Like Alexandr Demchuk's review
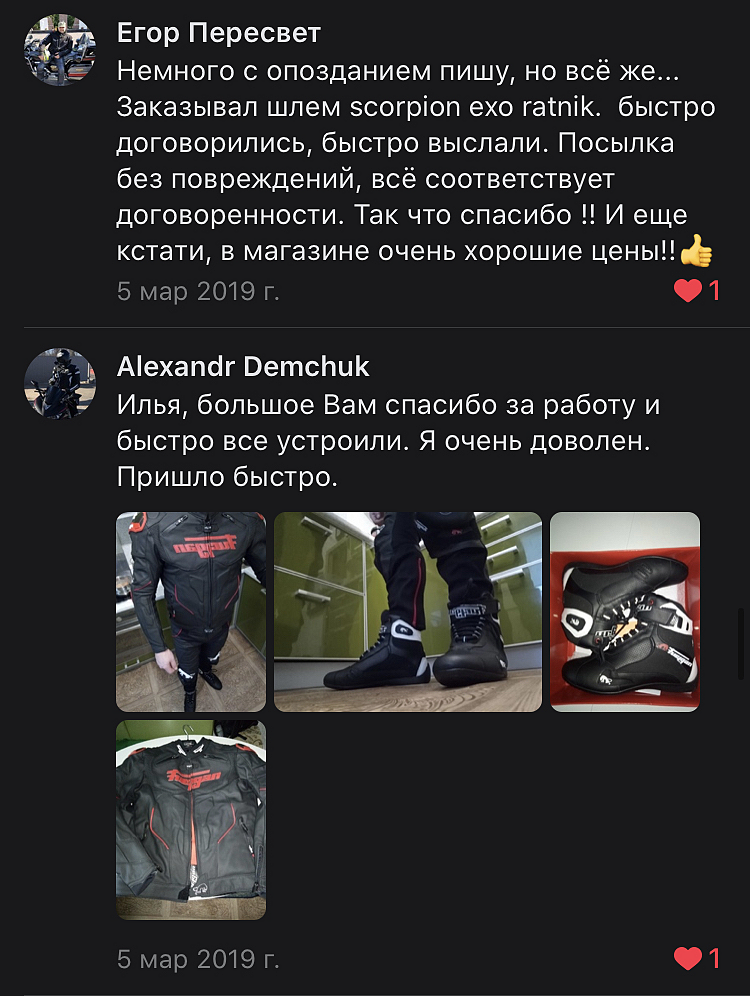The width and height of the screenshot is (750, 996). [x=687, y=959]
